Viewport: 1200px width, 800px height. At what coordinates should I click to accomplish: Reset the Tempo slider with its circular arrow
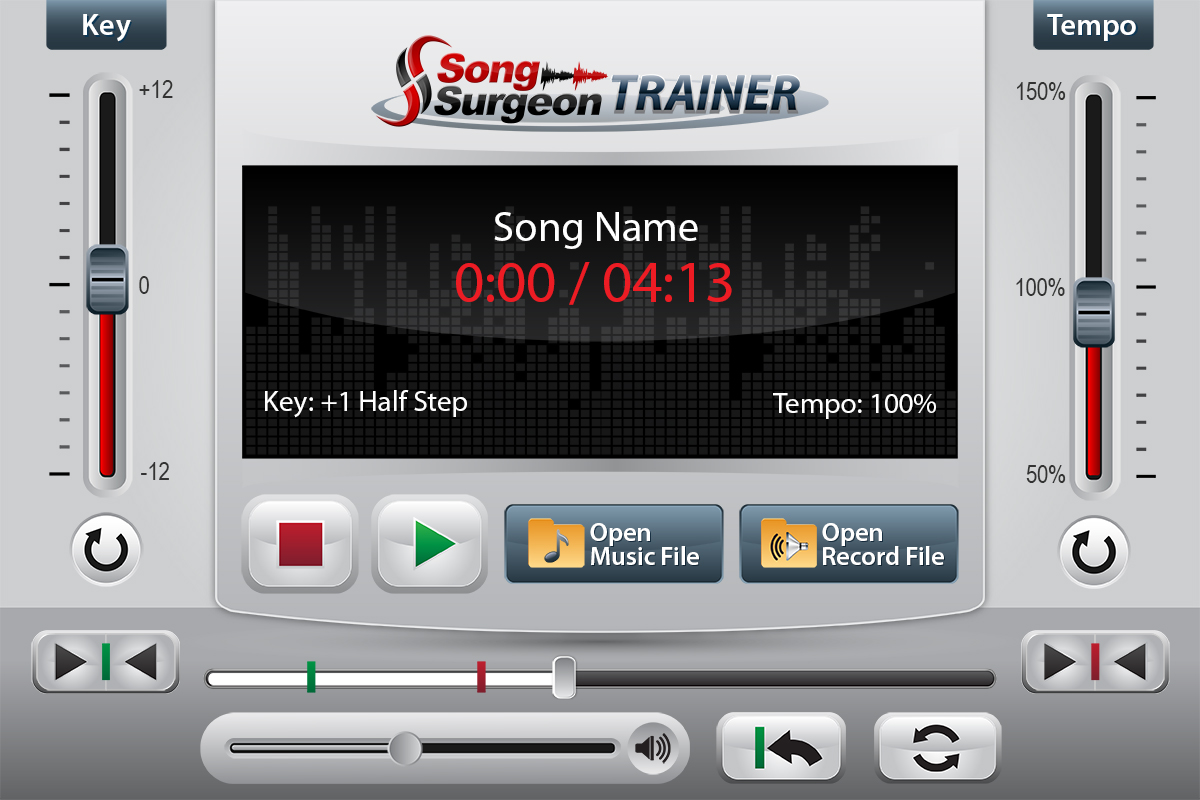point(1093,551)
